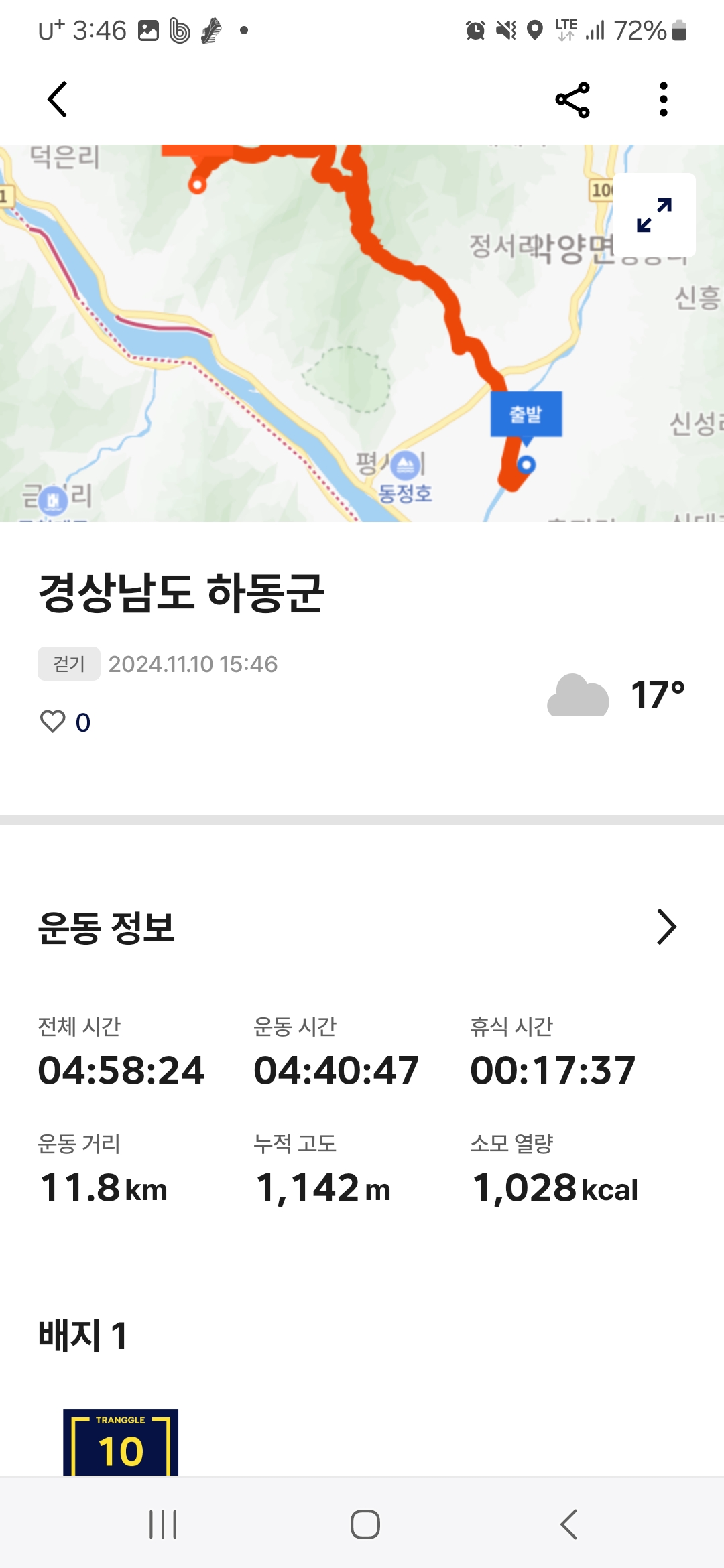
Task: Open the three-dot overflow menu
Action: tap(663, 100)
